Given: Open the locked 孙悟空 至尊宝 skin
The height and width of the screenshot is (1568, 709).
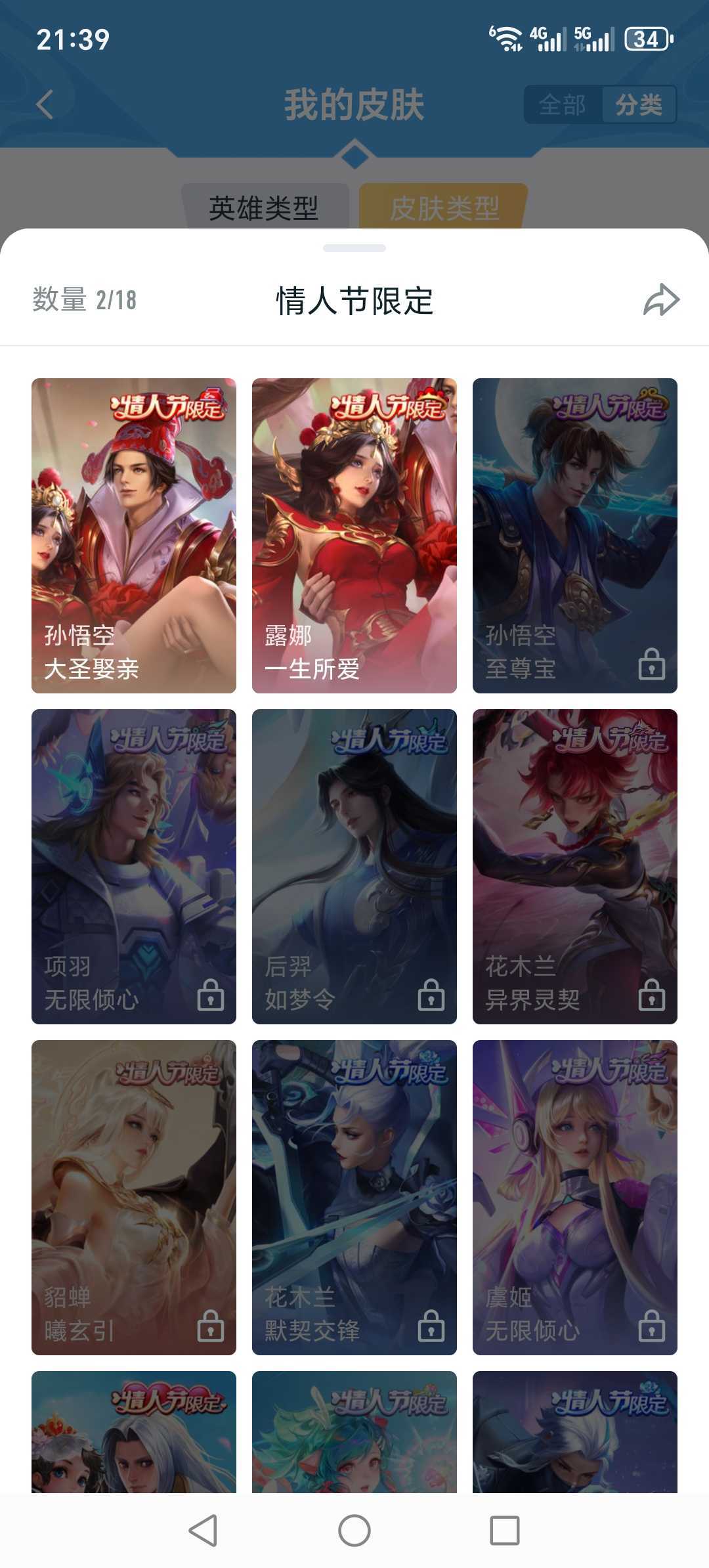Looking at the screenshot, I should pos(575,535).
